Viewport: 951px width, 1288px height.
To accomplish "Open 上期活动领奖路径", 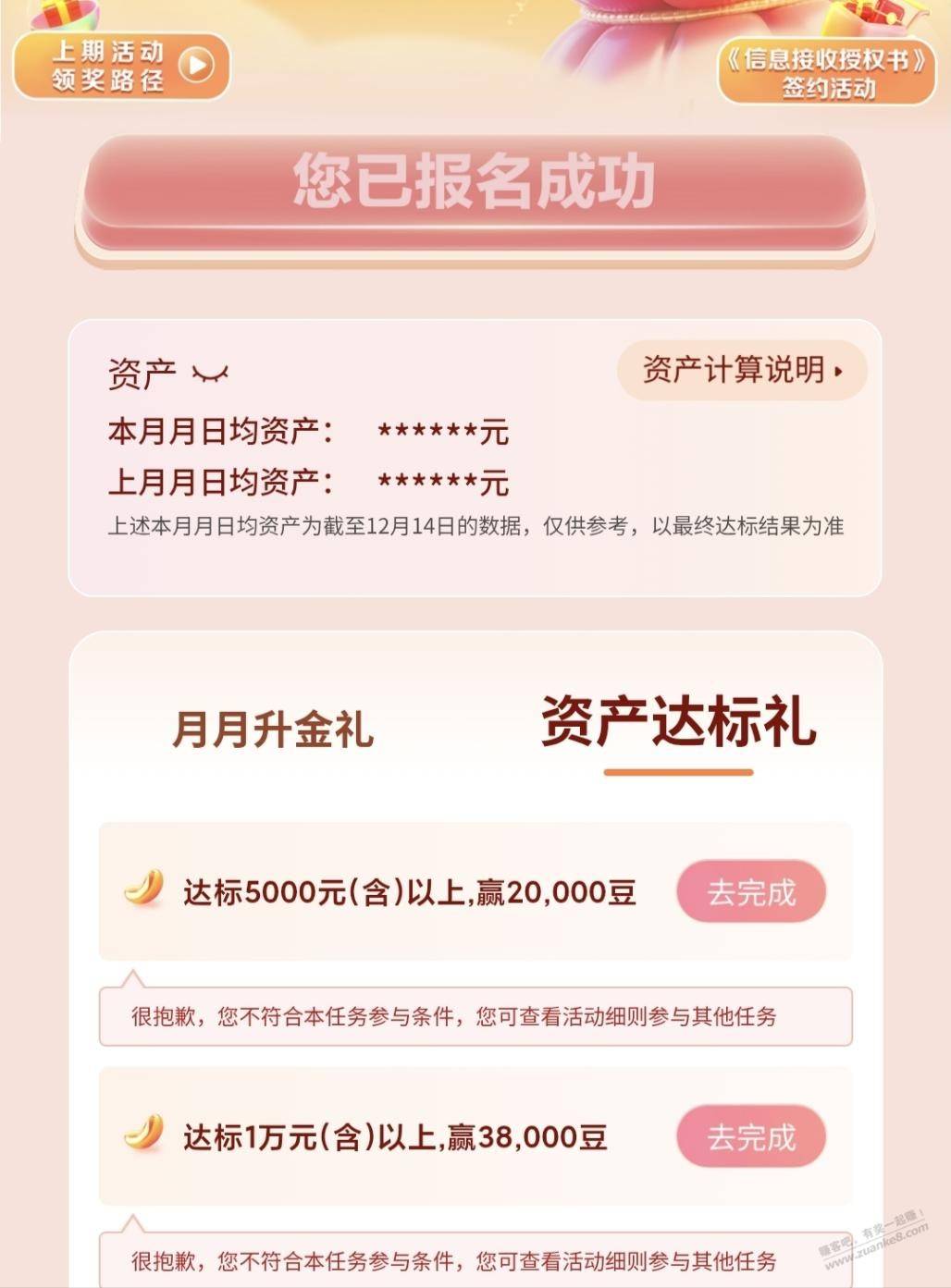I will (120, 67).
